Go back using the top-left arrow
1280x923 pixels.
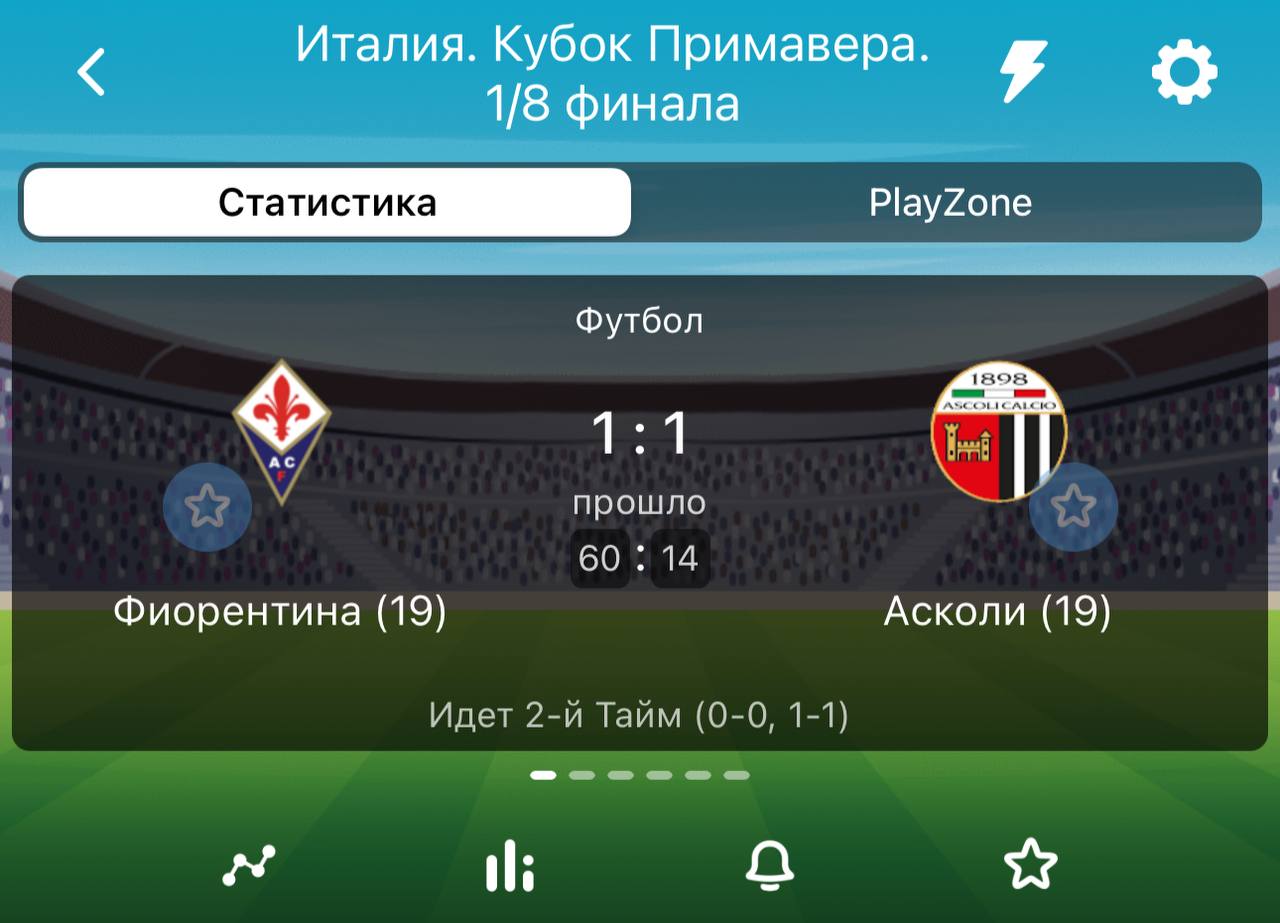[x=92, y=73]
